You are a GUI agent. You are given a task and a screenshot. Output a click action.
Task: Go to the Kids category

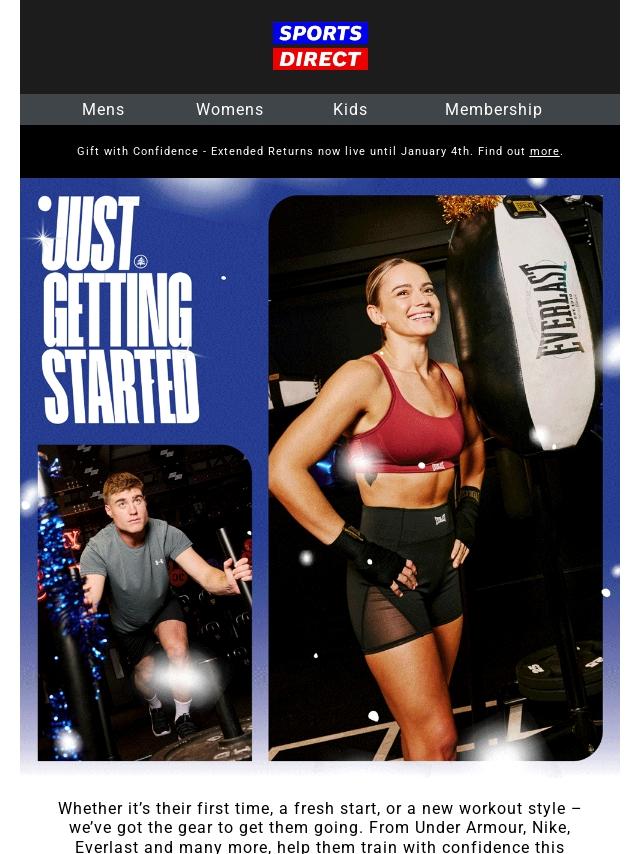click(x=350, y=110)
